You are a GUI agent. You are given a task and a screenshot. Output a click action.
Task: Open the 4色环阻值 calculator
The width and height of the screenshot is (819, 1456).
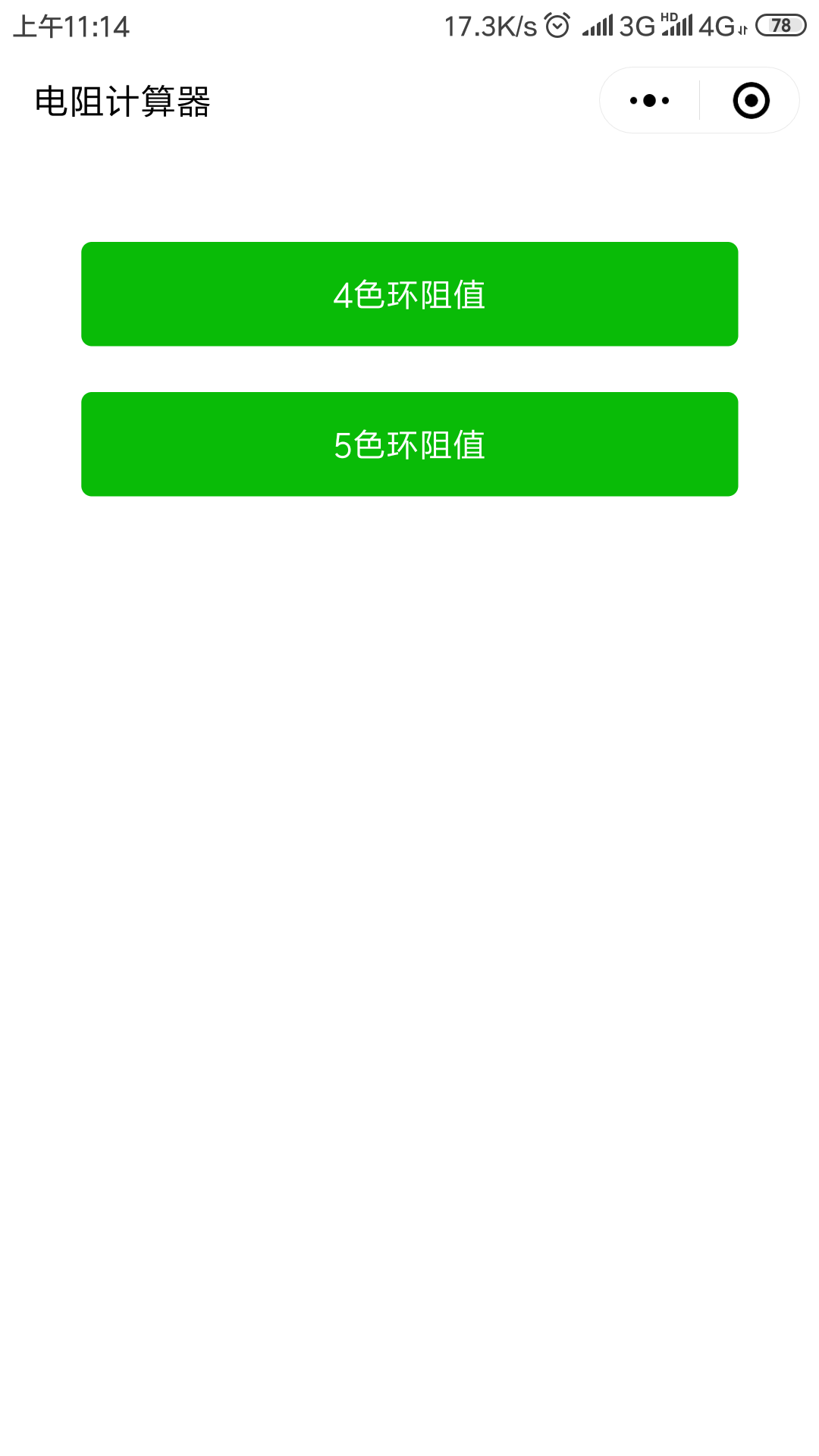click(409, 294)
